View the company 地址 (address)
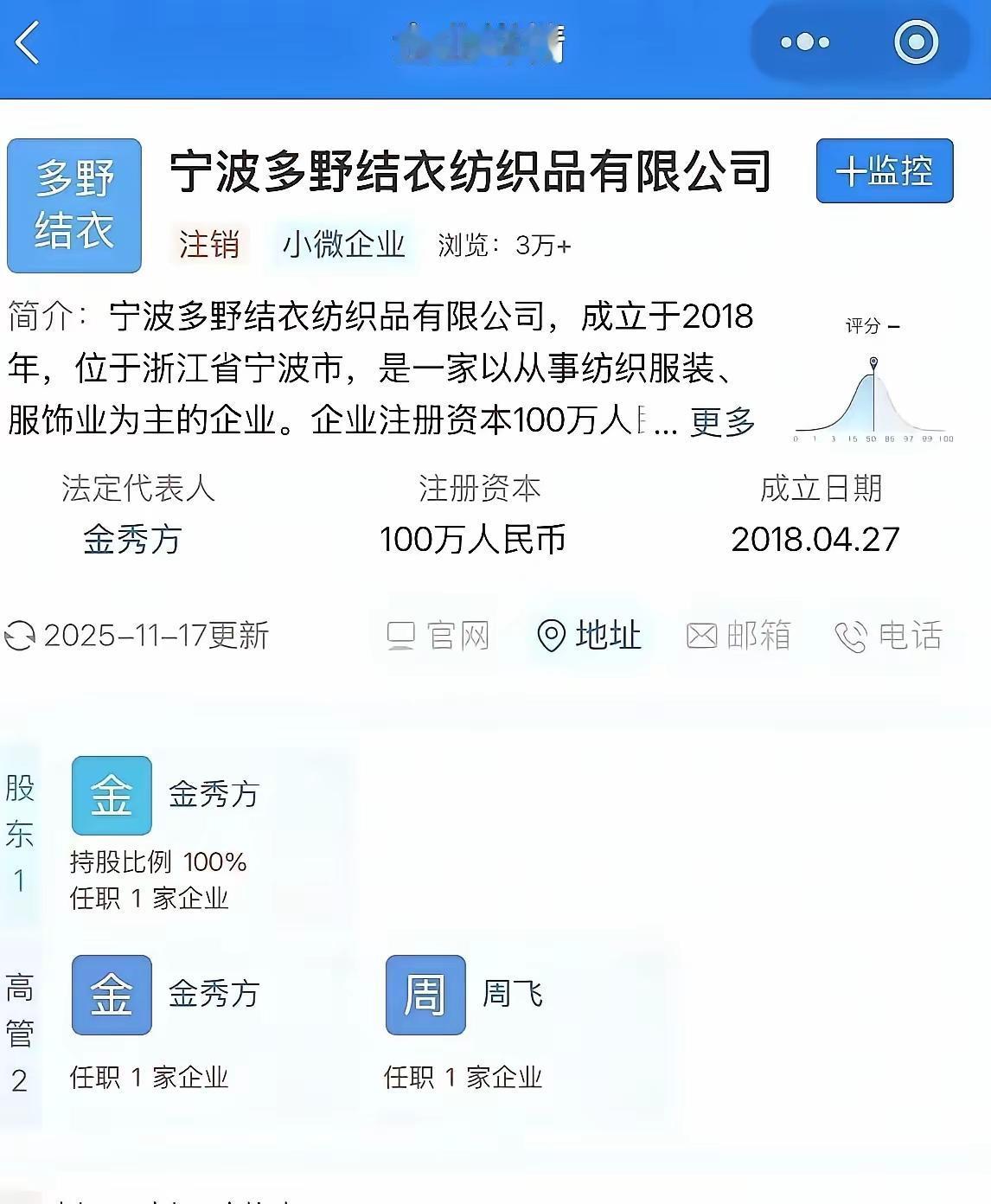This screenshot has width=991, height=1204. point(591,636)
